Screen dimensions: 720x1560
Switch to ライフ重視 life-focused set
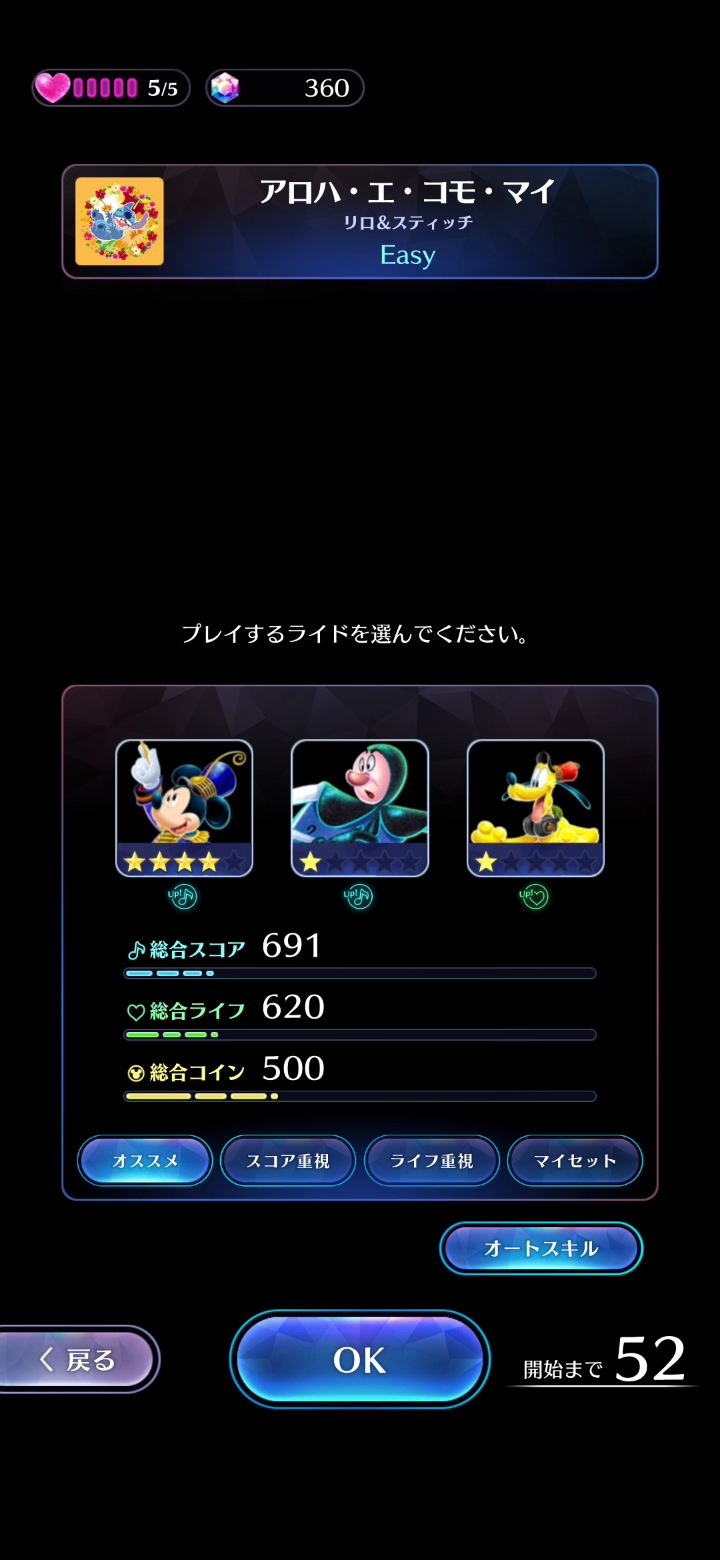[x=431, y=1161]
